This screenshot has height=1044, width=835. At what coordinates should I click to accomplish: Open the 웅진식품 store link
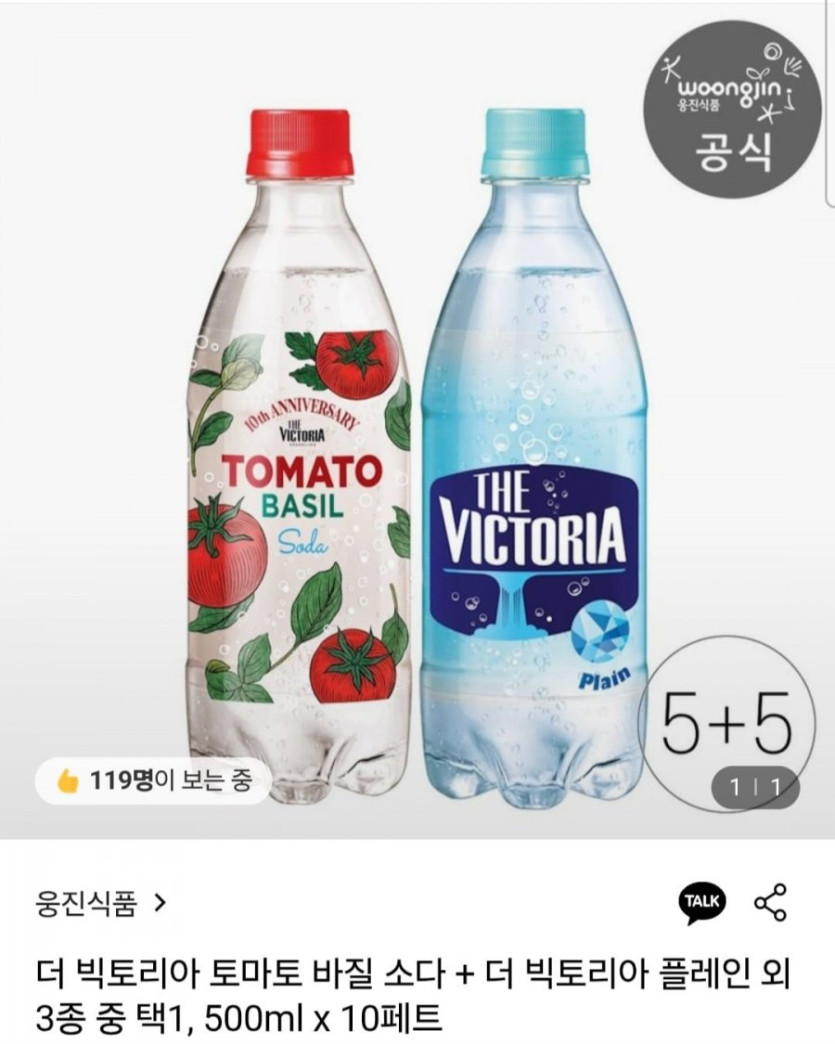[100, 905]
